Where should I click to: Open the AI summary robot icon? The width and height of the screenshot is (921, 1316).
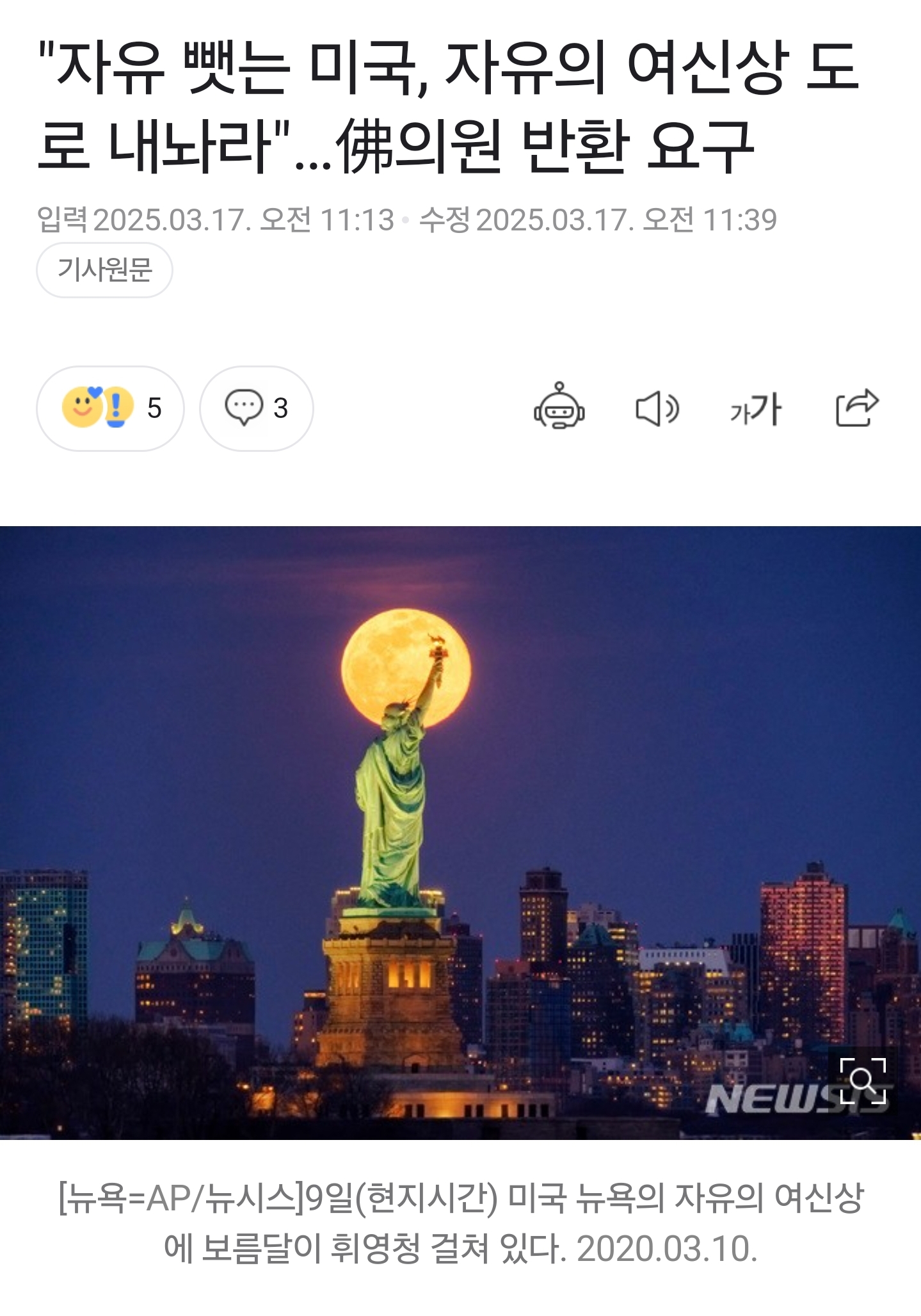[x=559, y=408]
